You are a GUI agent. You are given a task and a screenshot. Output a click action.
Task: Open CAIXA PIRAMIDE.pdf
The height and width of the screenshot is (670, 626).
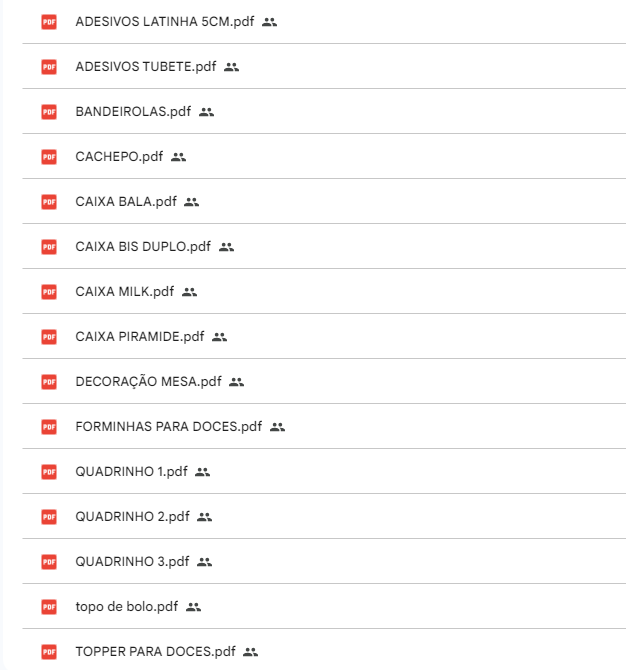point(140,337)
